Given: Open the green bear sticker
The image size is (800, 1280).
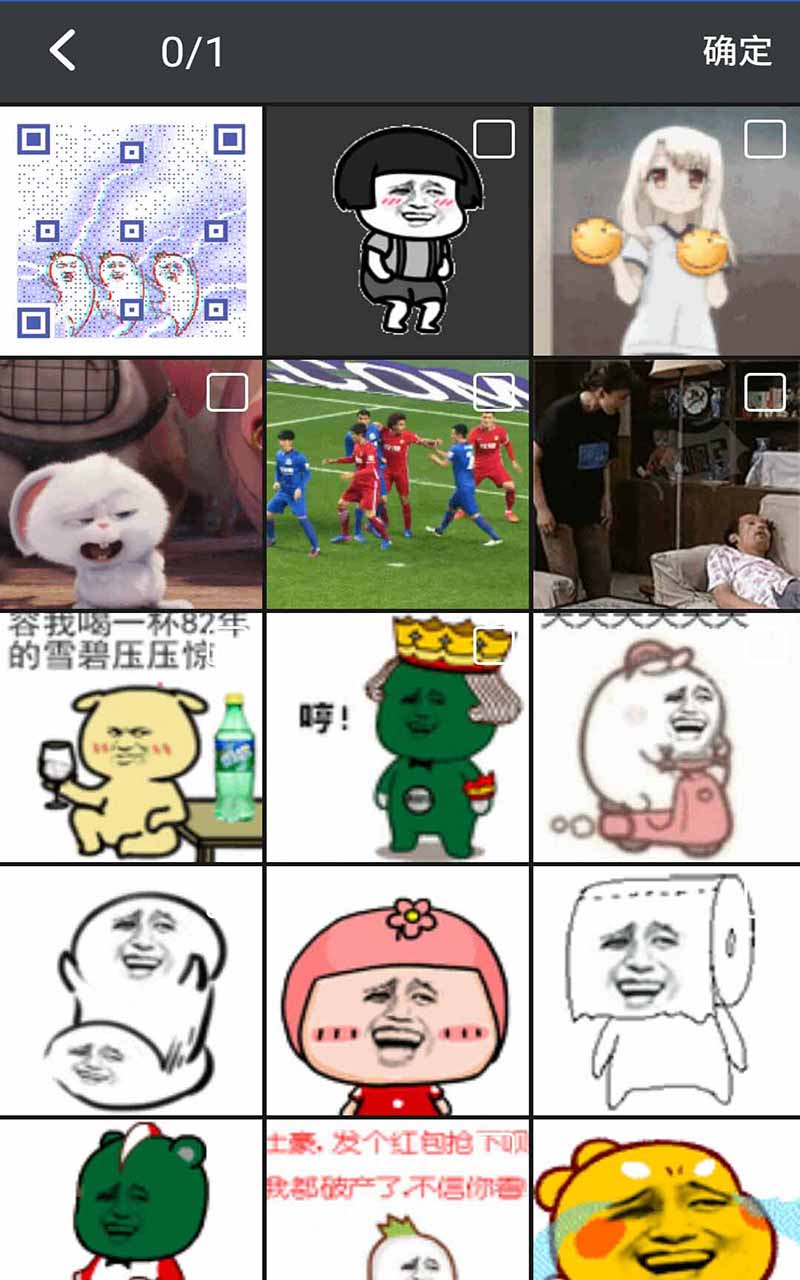Looking at the screenshot, I should tap(131, 1200).
